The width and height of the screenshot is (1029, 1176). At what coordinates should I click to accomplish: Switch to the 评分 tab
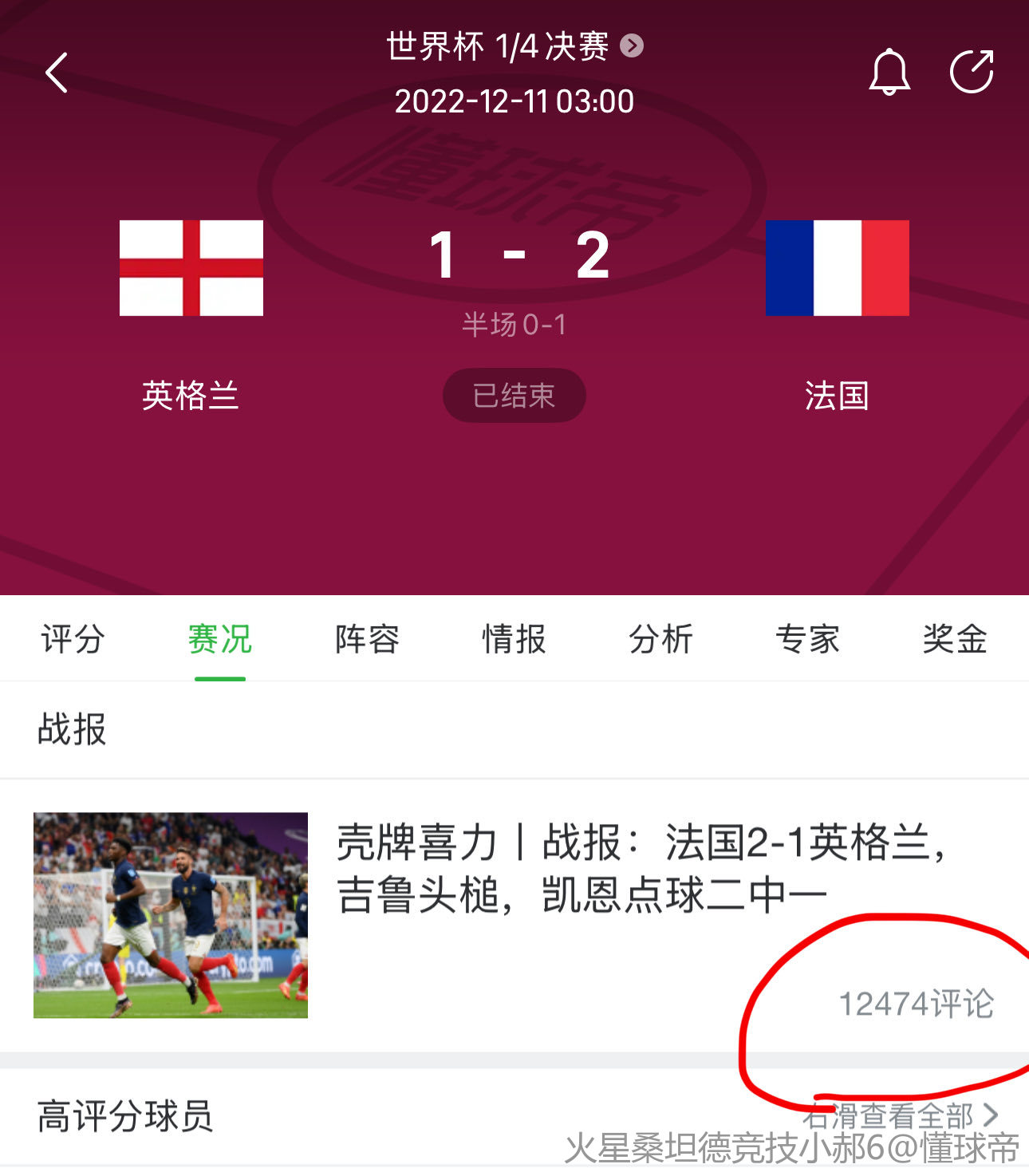coord(73,639)
